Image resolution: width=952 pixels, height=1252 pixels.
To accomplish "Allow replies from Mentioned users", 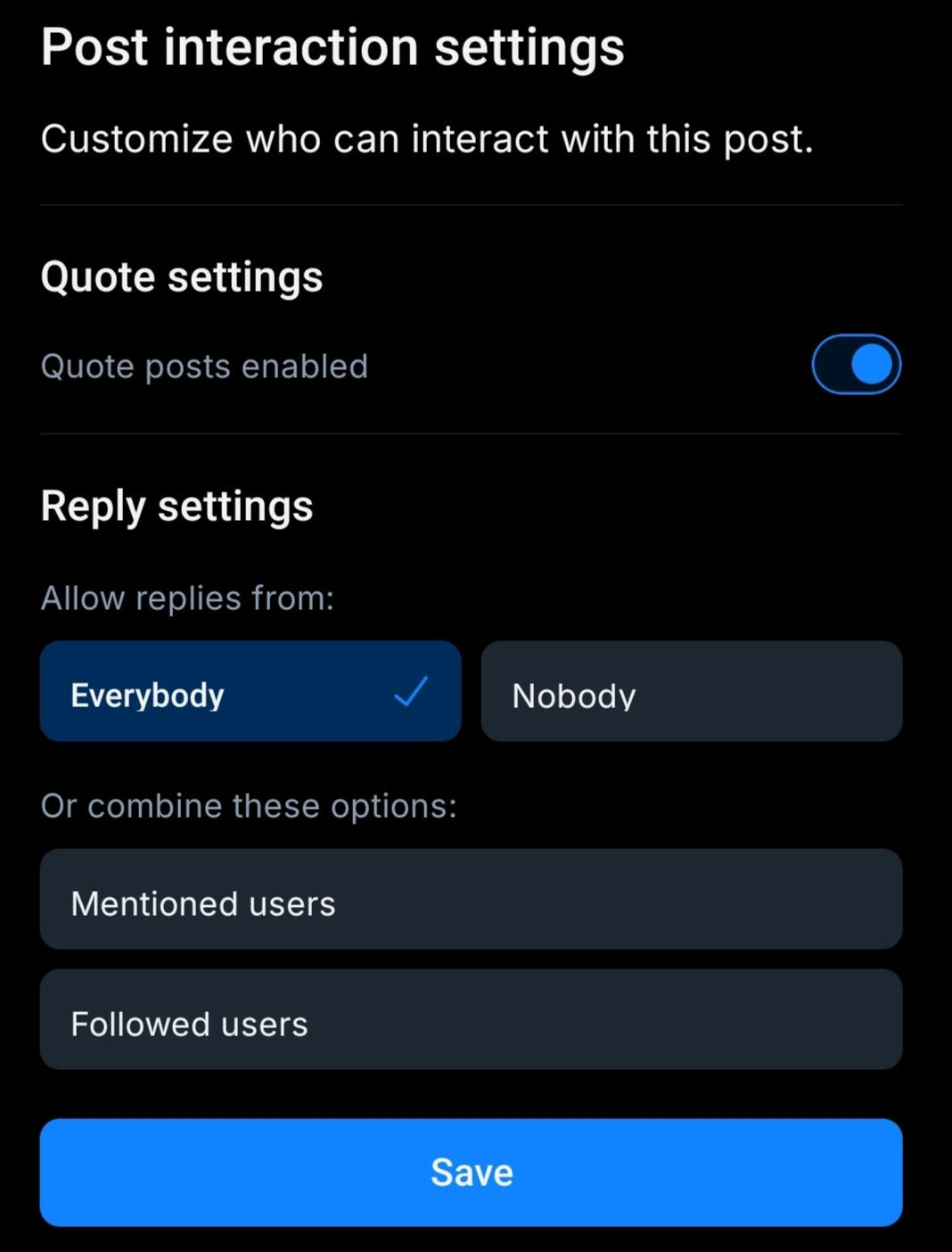I will pos(471,900).
